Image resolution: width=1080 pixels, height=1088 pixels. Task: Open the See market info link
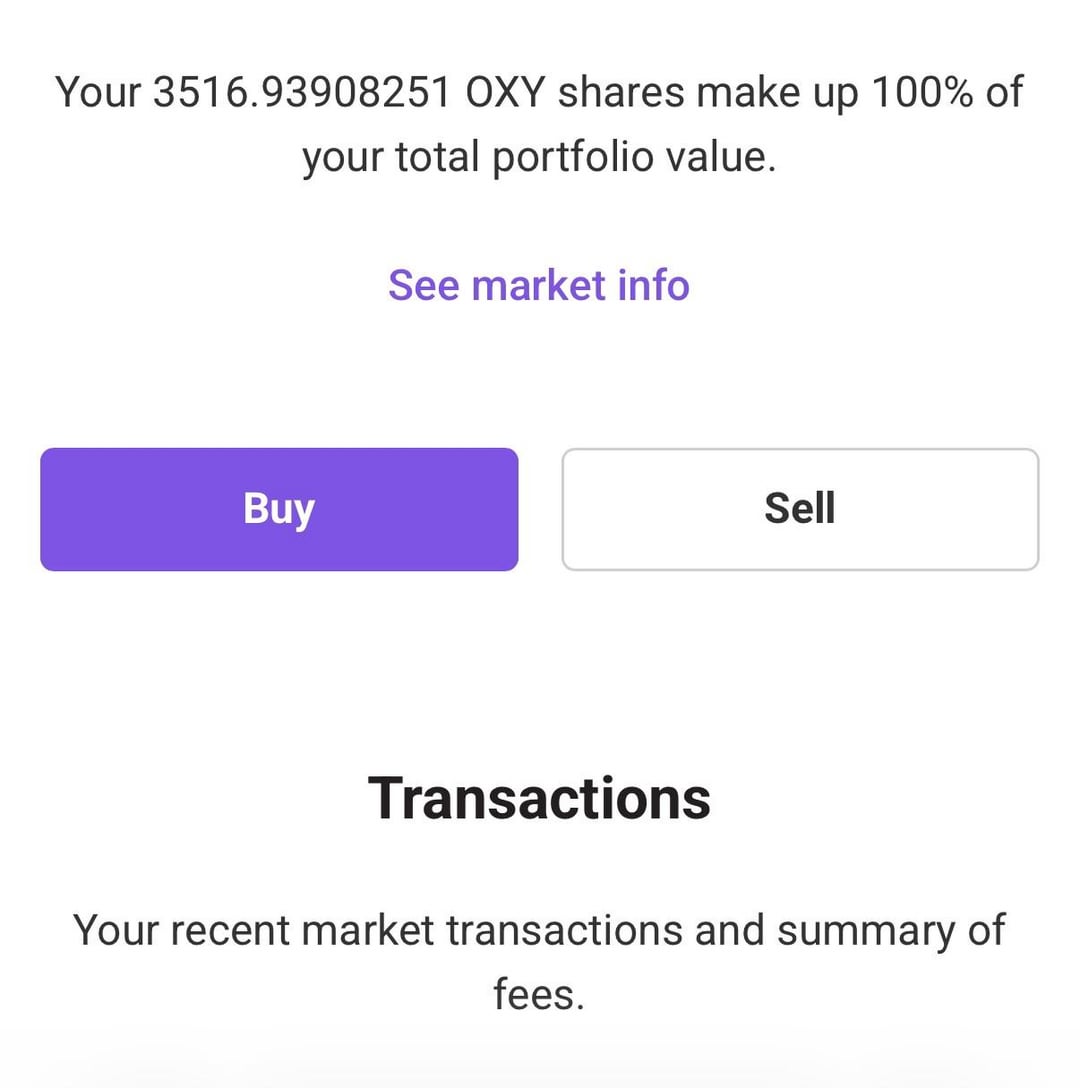pos(539,285)
